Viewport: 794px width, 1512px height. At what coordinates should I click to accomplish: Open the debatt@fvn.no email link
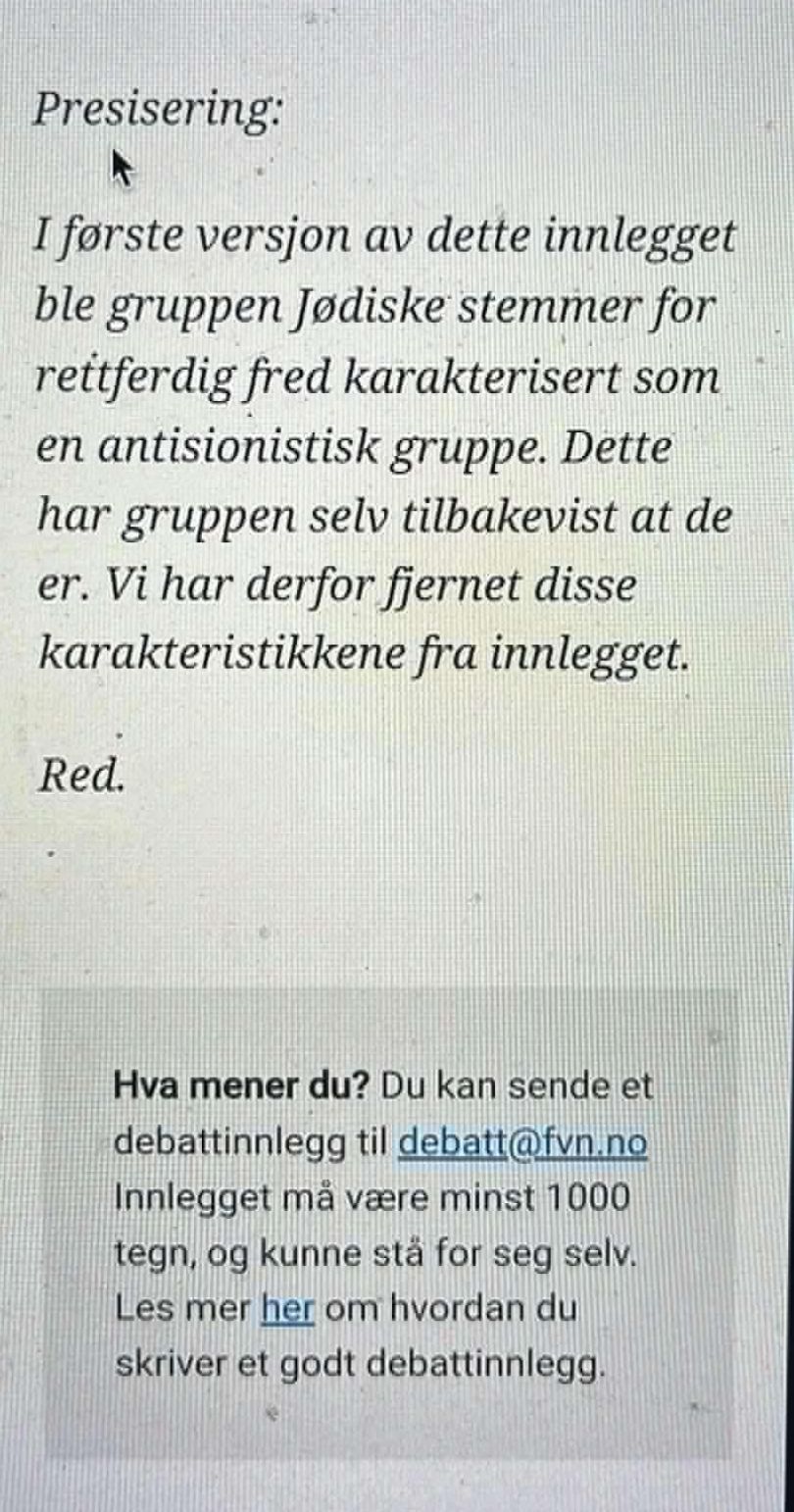click(522, 1143)
